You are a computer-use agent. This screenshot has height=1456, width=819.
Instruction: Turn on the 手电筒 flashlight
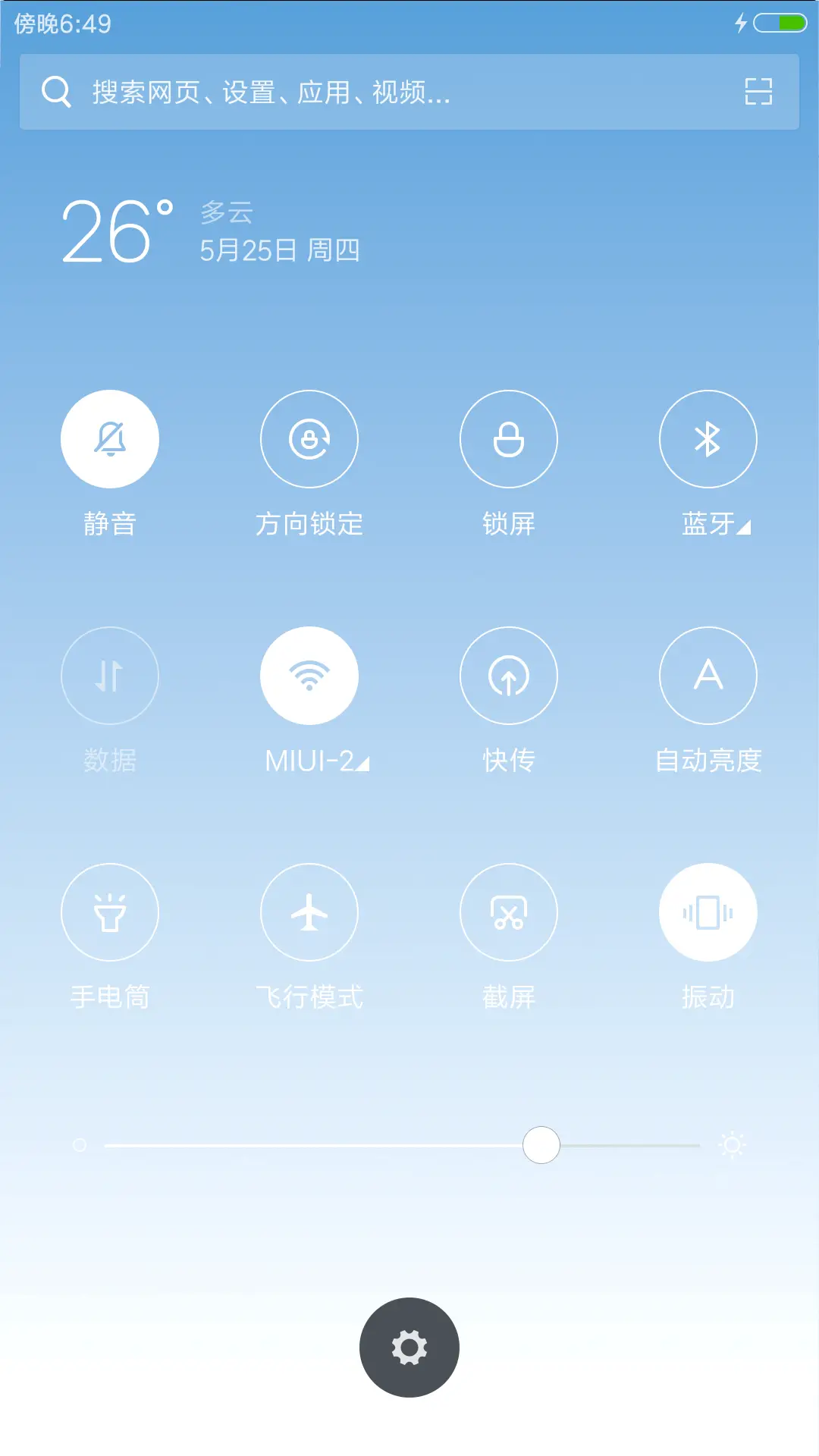pos(110,912)
